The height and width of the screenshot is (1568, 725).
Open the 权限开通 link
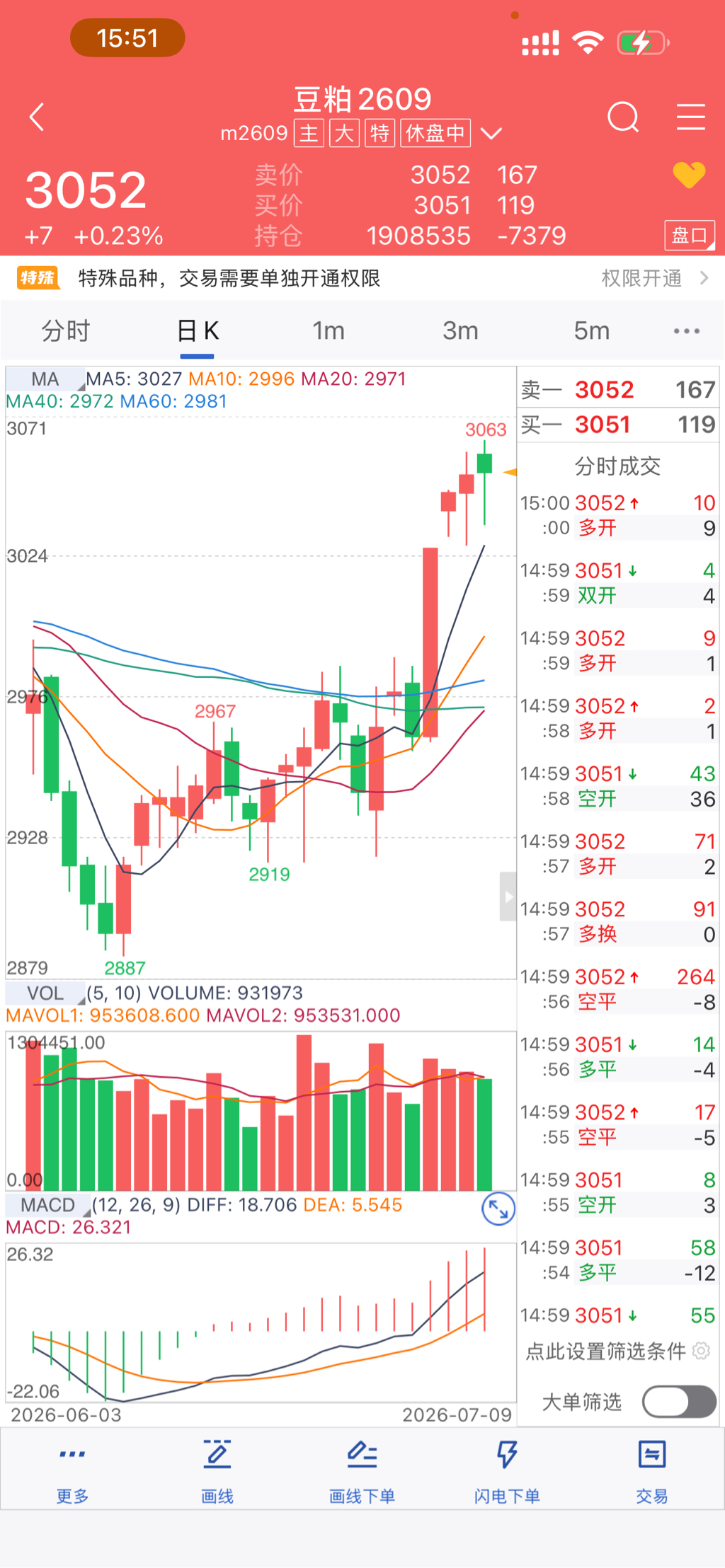654,278
